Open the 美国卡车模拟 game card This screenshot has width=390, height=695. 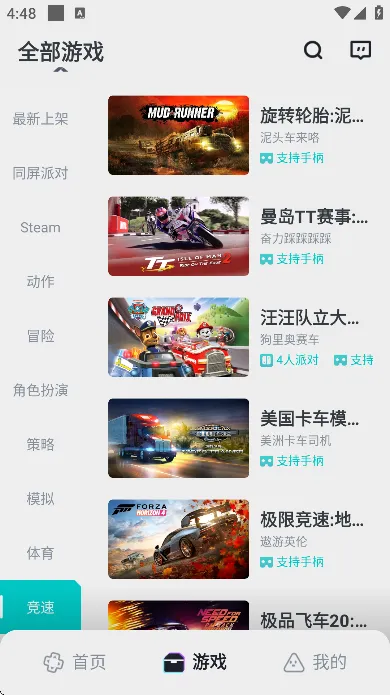pos(242,438)
